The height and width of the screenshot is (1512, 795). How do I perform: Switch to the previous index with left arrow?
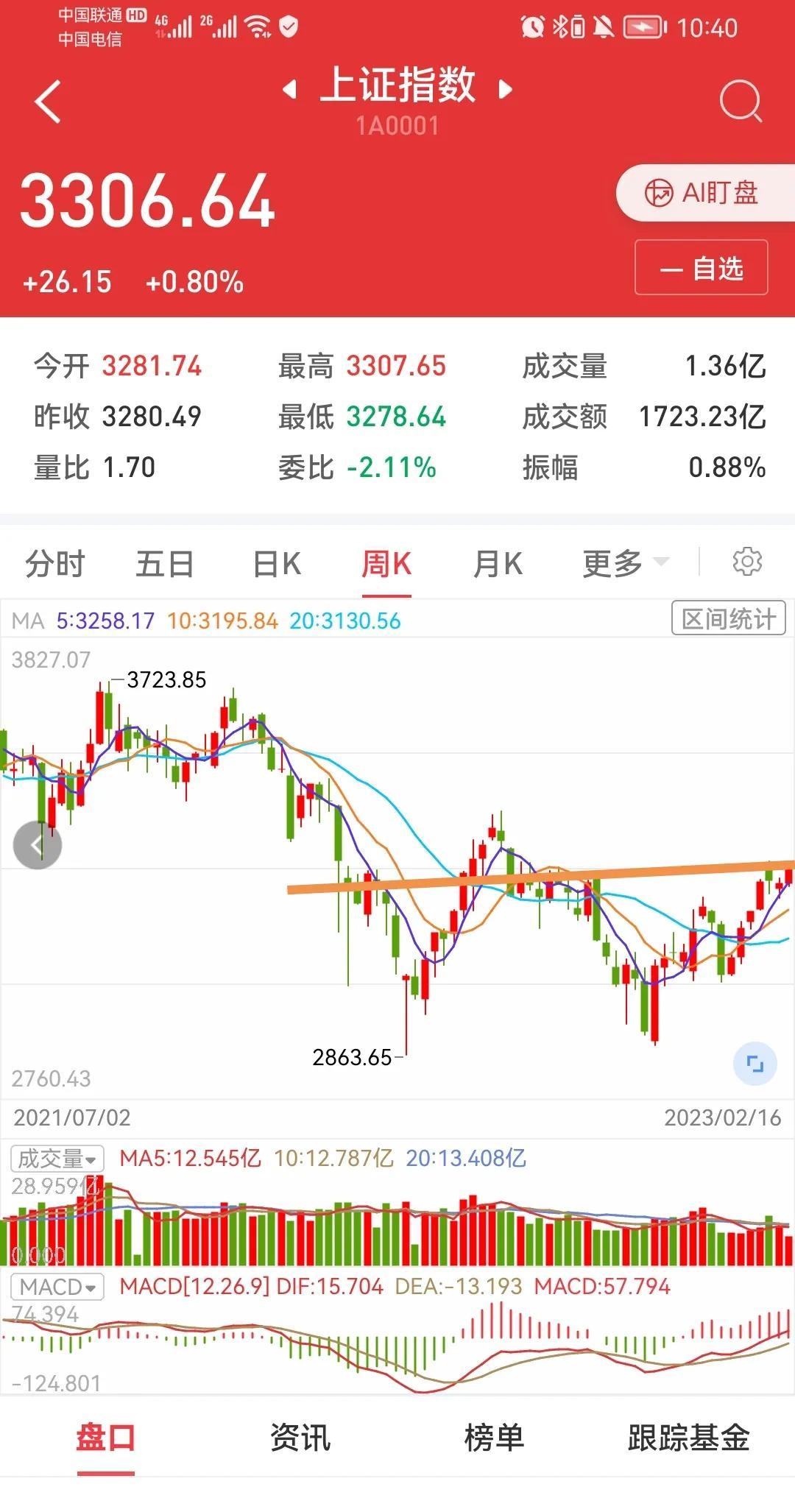(290, 89)
